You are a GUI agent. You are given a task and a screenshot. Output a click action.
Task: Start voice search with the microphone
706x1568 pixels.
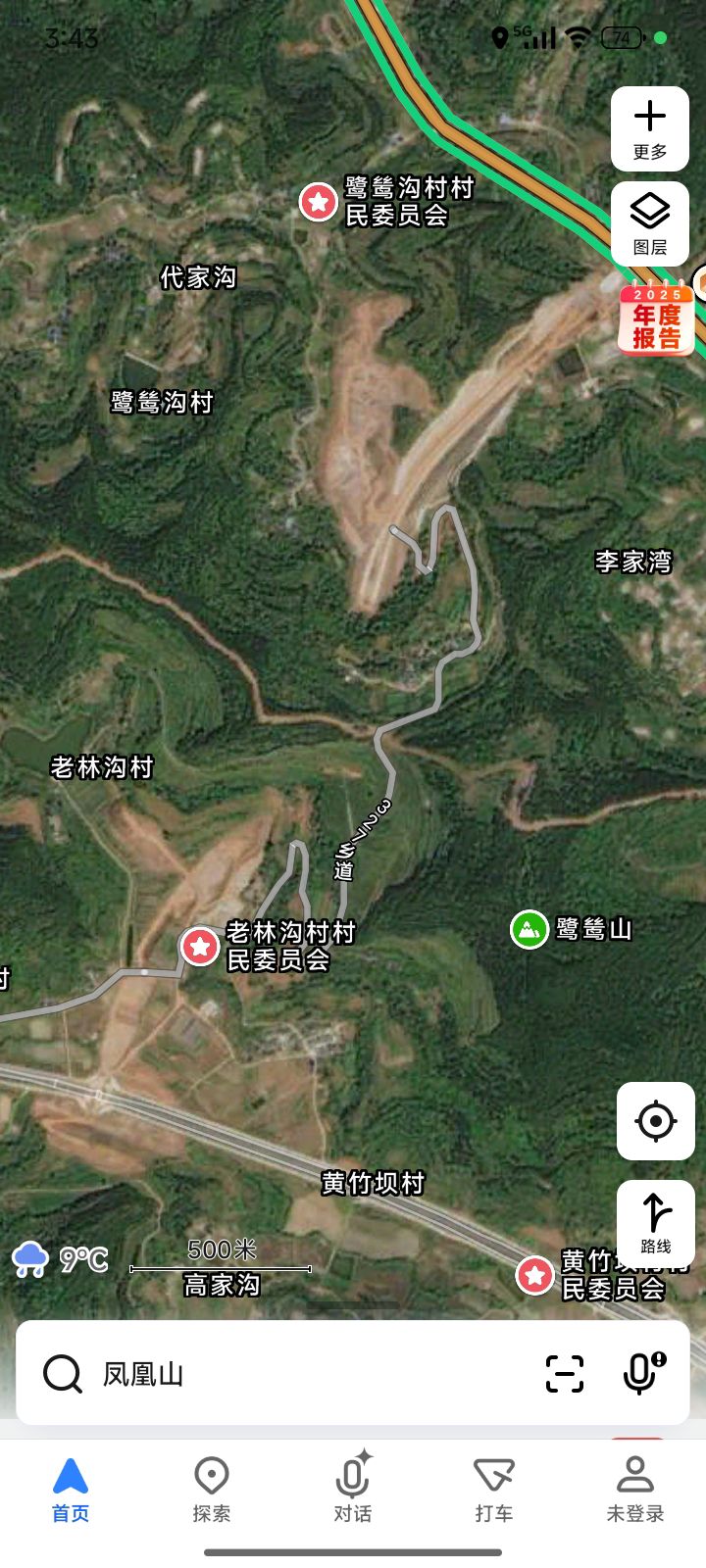point(642,1374)
